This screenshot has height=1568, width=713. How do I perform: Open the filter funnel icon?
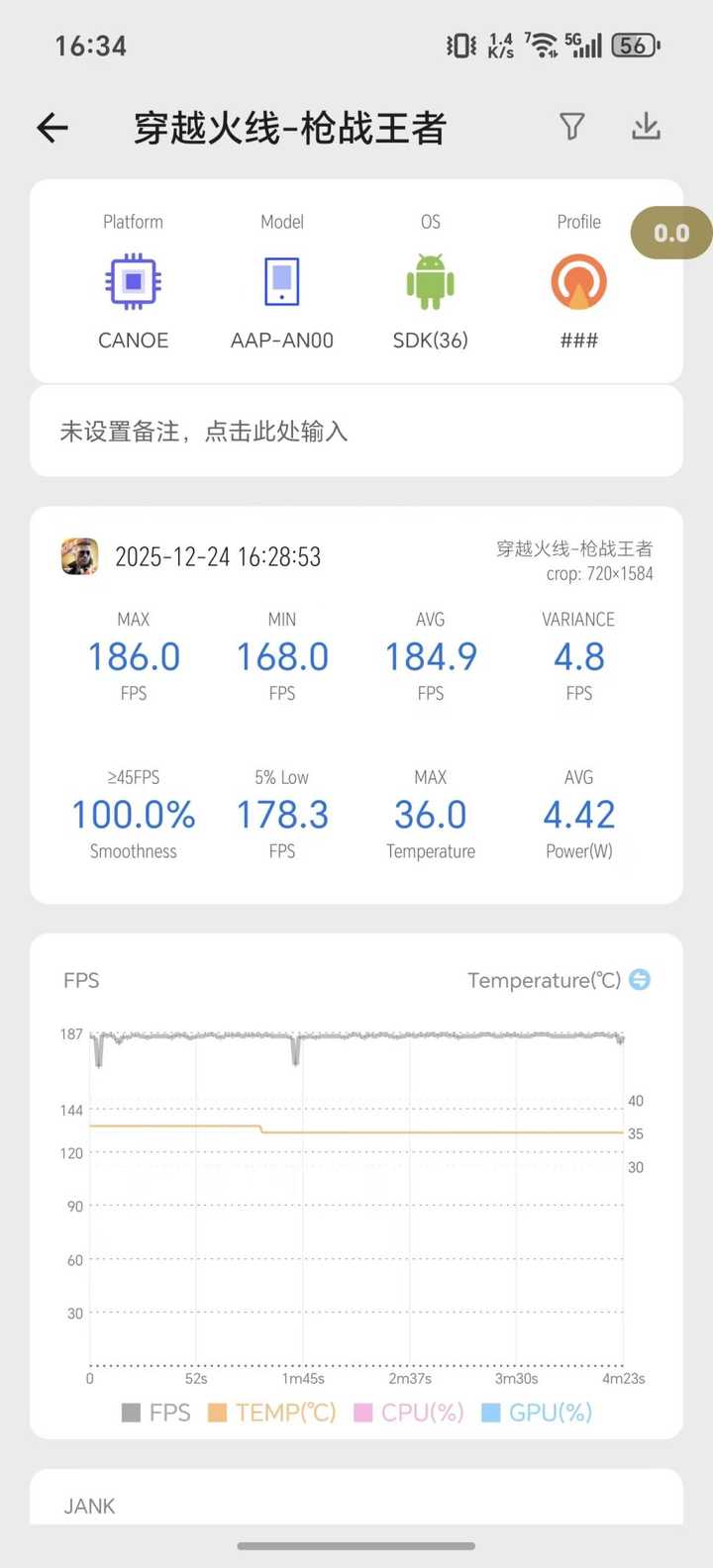571,127
